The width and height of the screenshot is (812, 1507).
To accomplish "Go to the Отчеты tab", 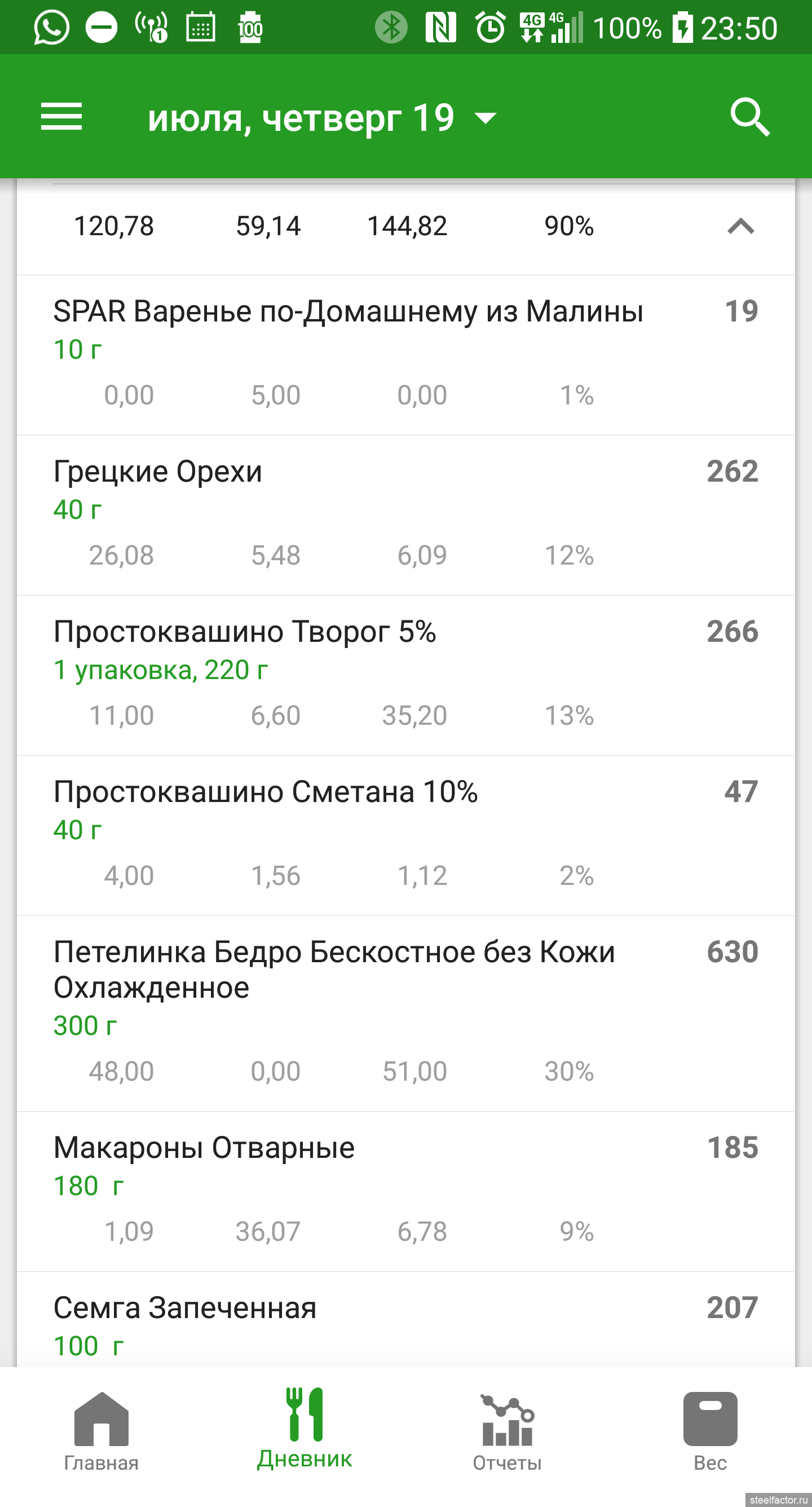I will click(507, 1431).
